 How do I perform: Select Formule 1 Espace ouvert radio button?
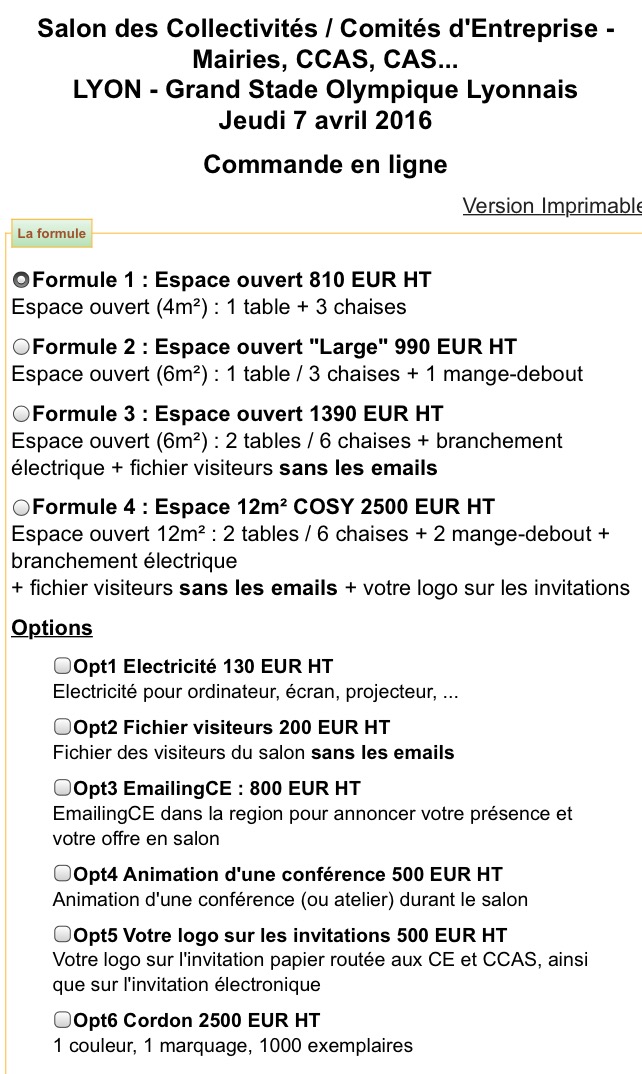21,280
